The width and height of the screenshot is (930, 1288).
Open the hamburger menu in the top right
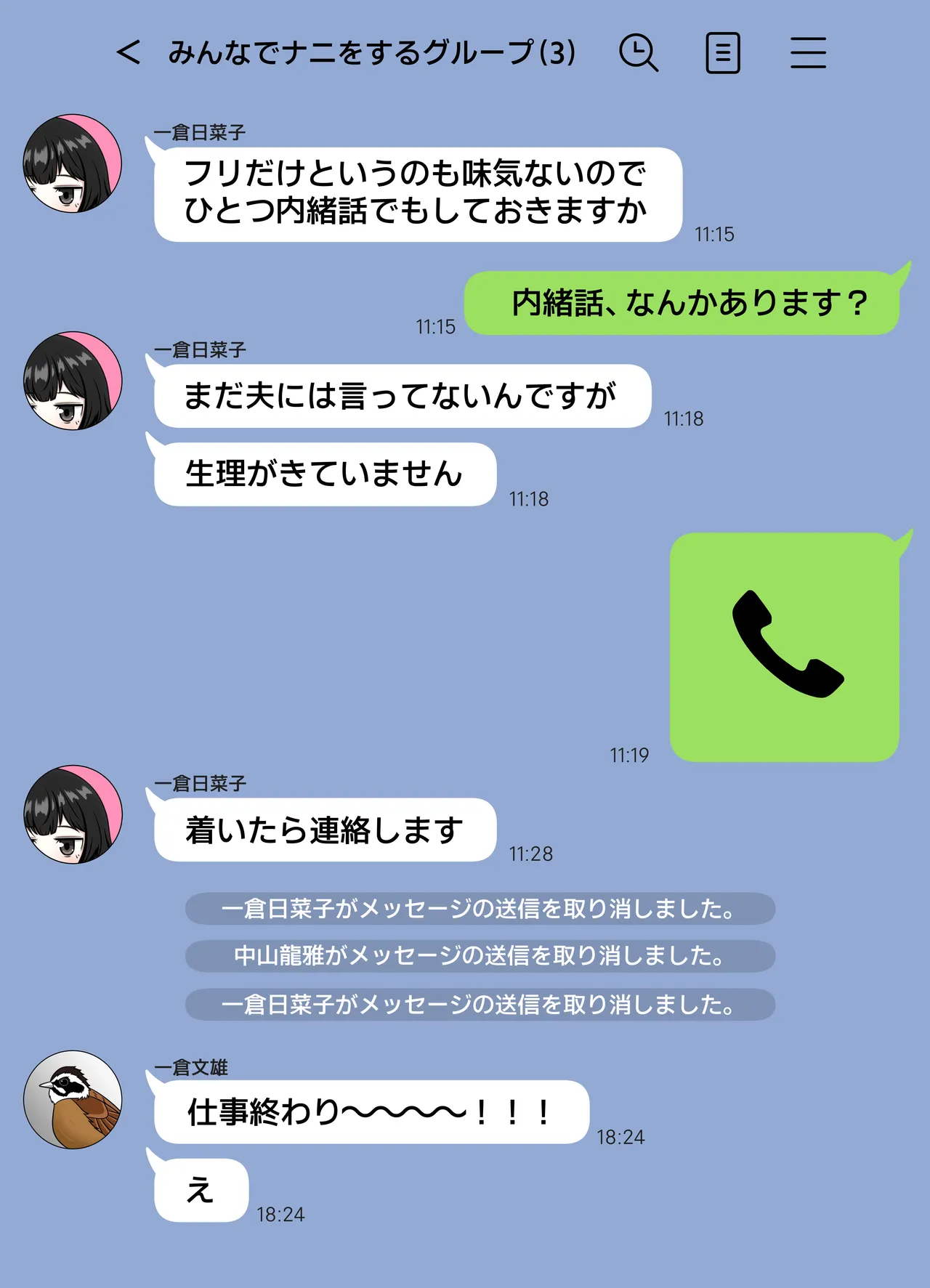(808, 51)
